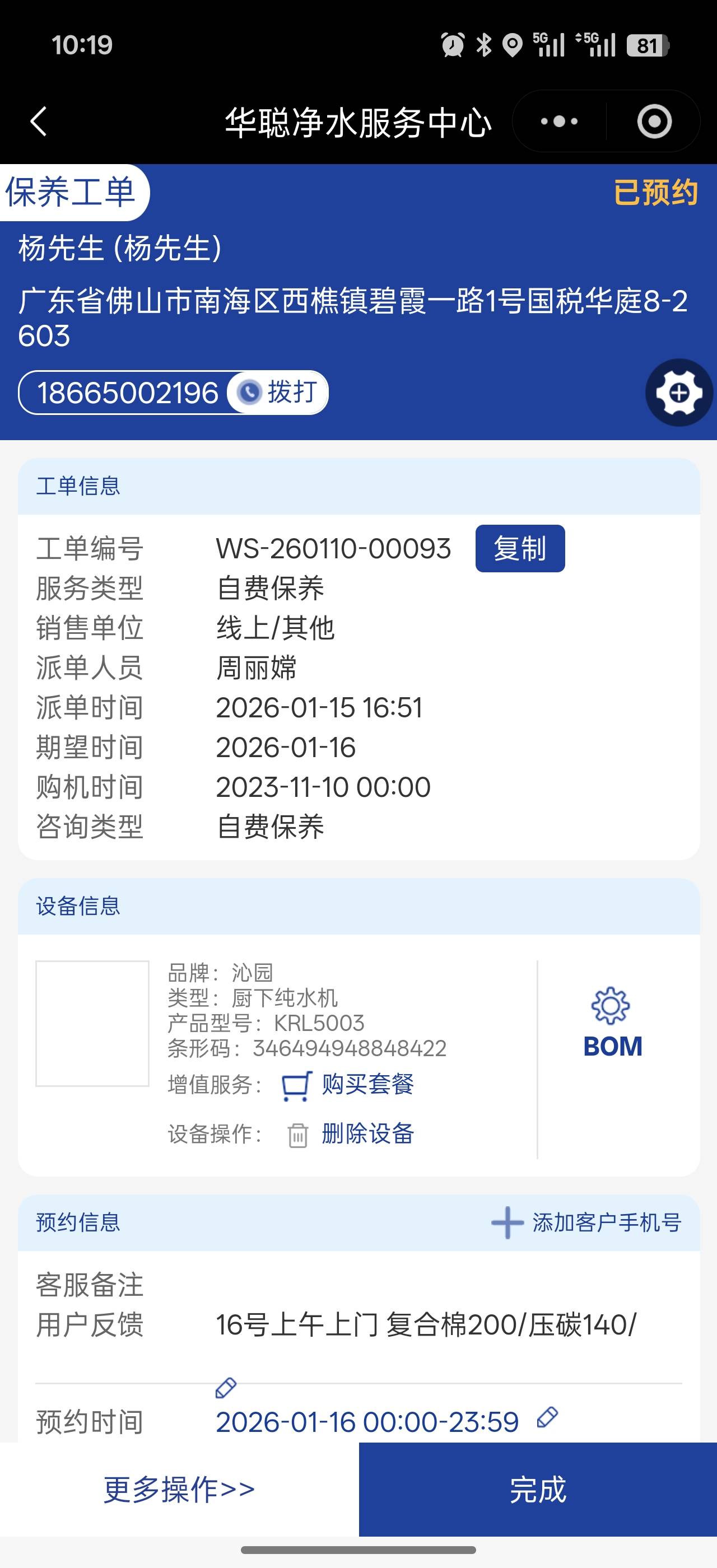
Task: Add a customer phone number
Action: pos(586,1222)
